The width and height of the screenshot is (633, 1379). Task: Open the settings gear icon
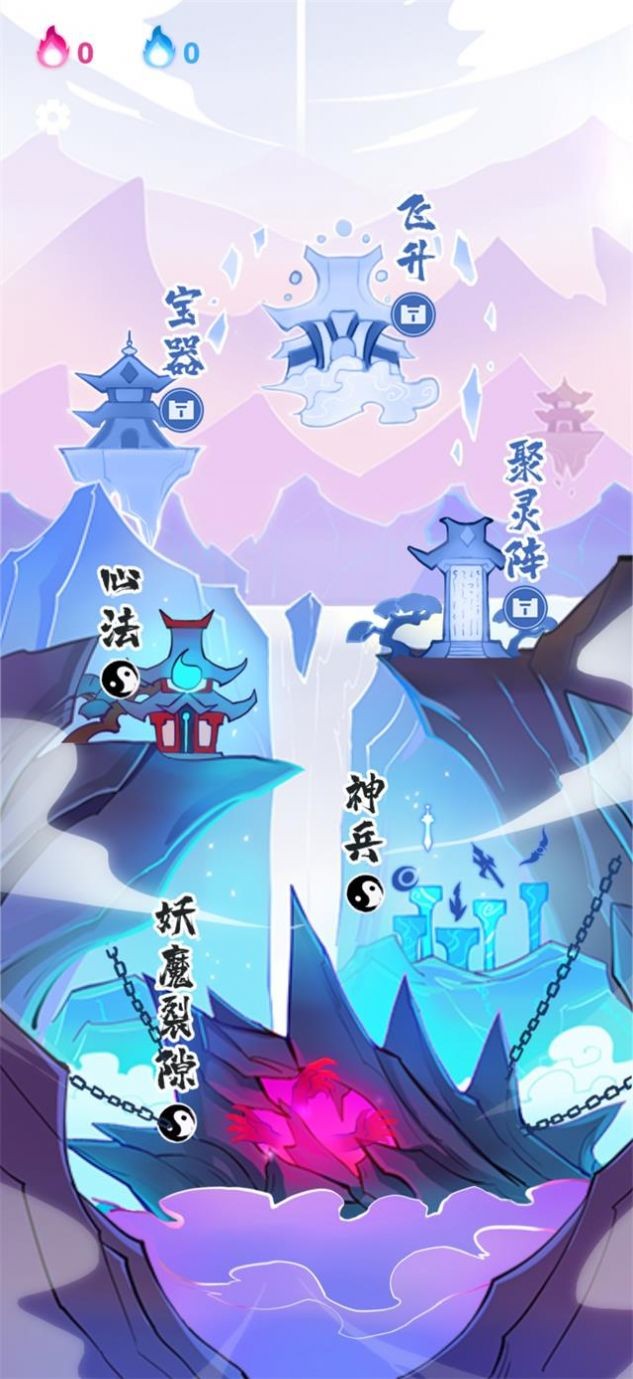point(51,118)
